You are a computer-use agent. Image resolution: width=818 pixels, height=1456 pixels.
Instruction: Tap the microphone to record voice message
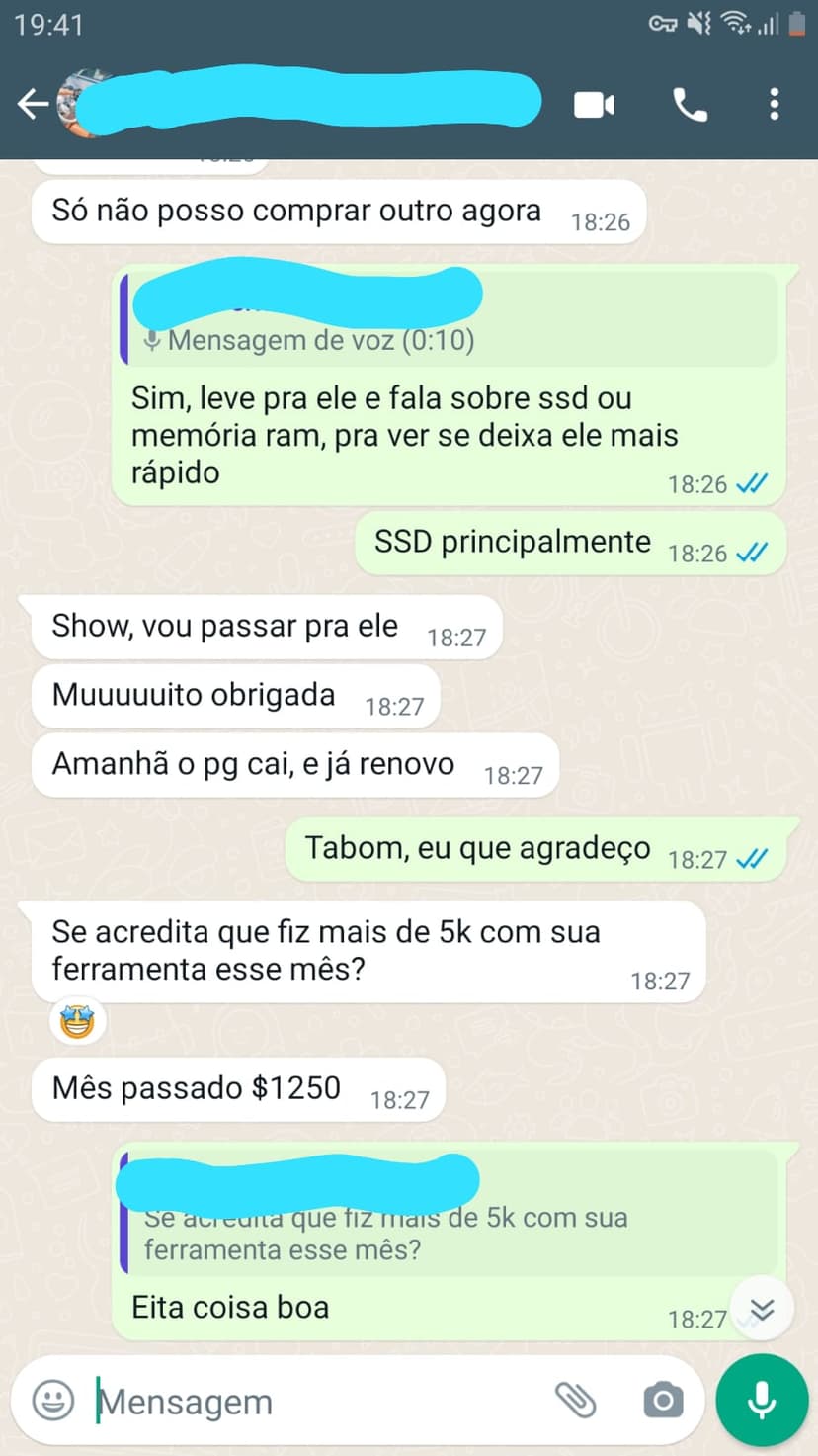761,1400
